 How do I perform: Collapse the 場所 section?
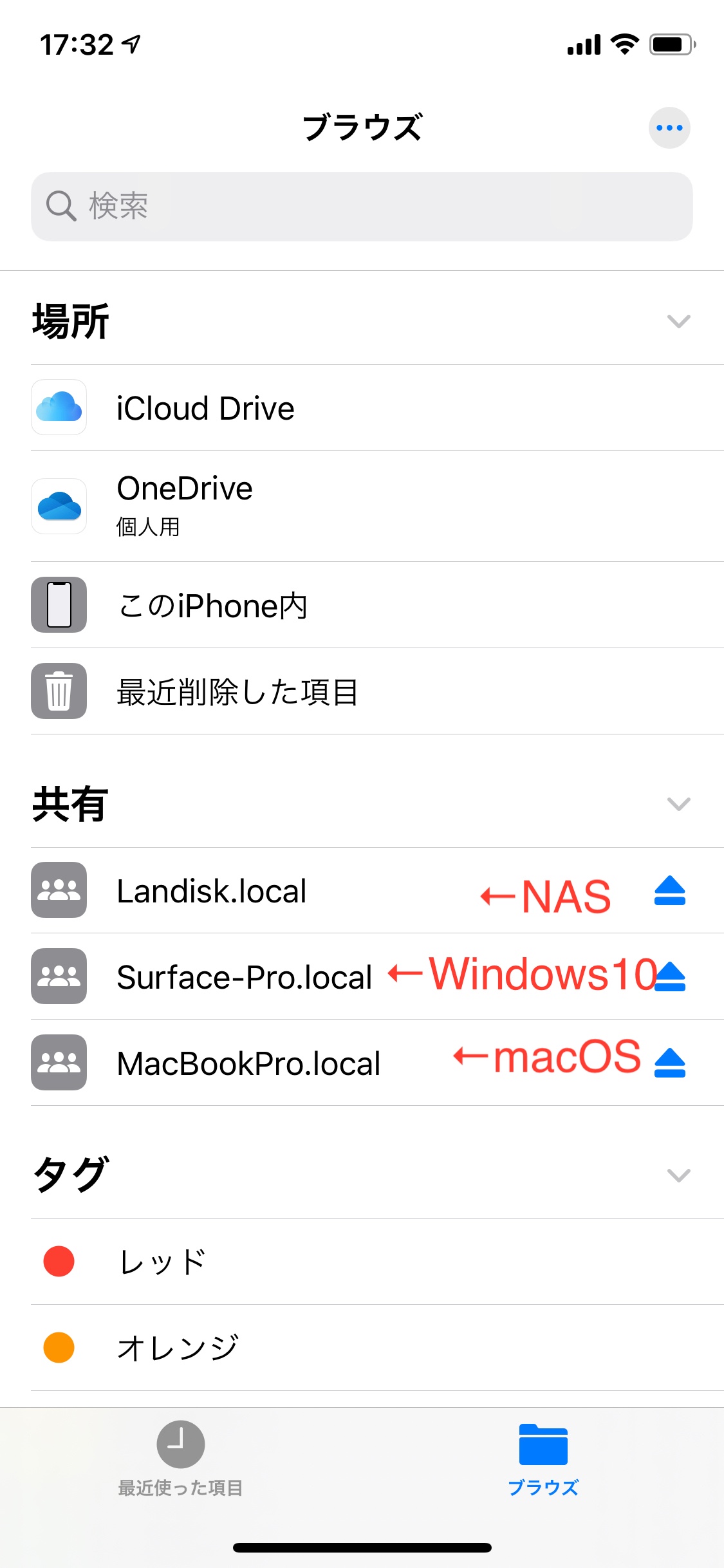[678, 321]
